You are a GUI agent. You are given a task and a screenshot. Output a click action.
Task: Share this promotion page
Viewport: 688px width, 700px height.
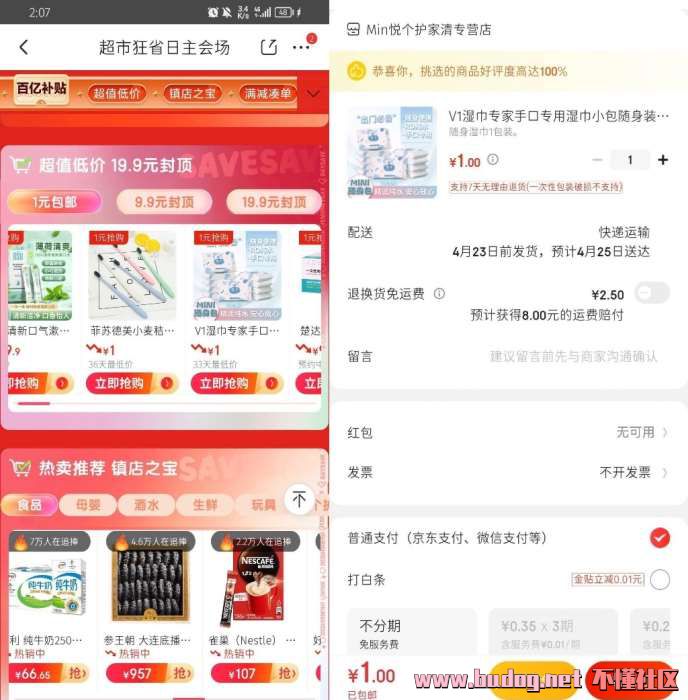pos(269,47)
